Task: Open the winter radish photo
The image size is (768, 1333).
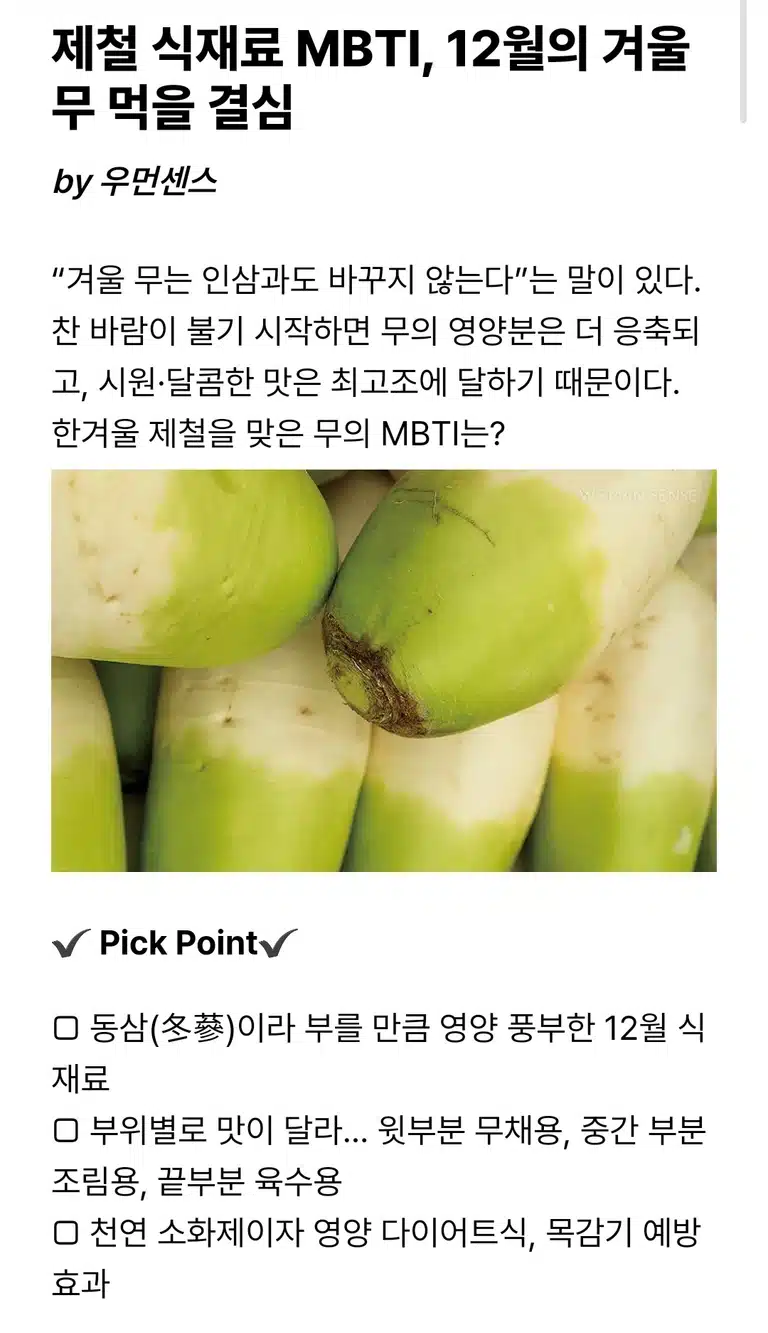Action: pos(384,671)
